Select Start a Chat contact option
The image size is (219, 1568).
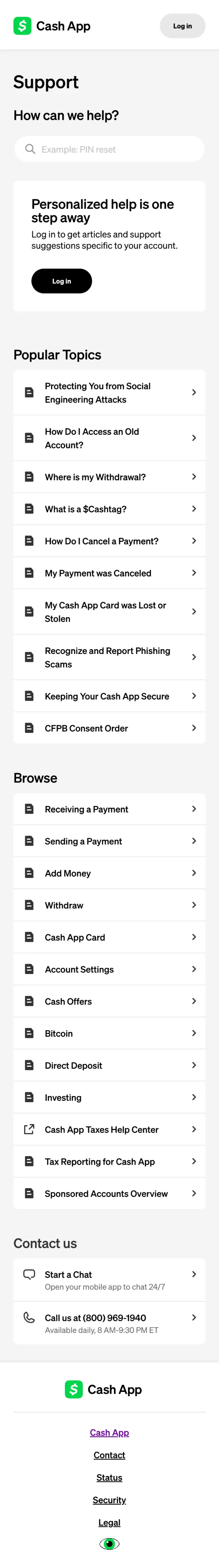point(109,1279)
